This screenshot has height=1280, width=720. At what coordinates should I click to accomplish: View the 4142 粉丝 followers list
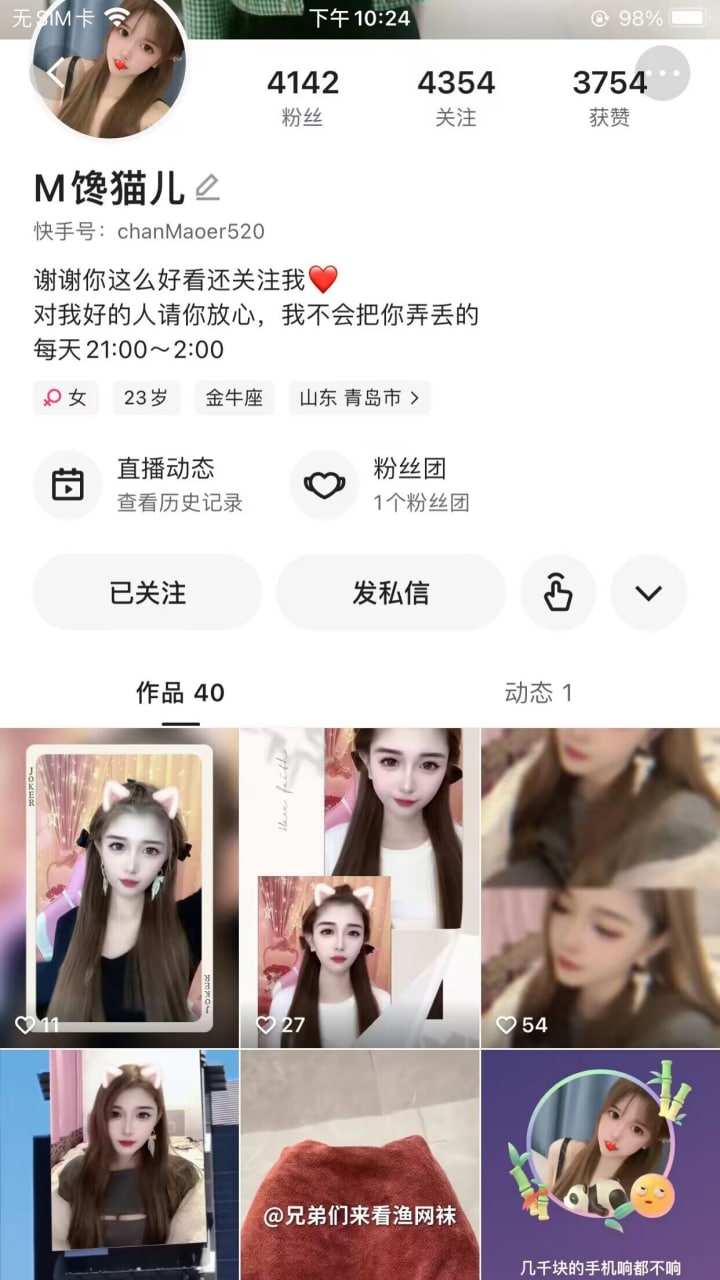coord(302,98)
